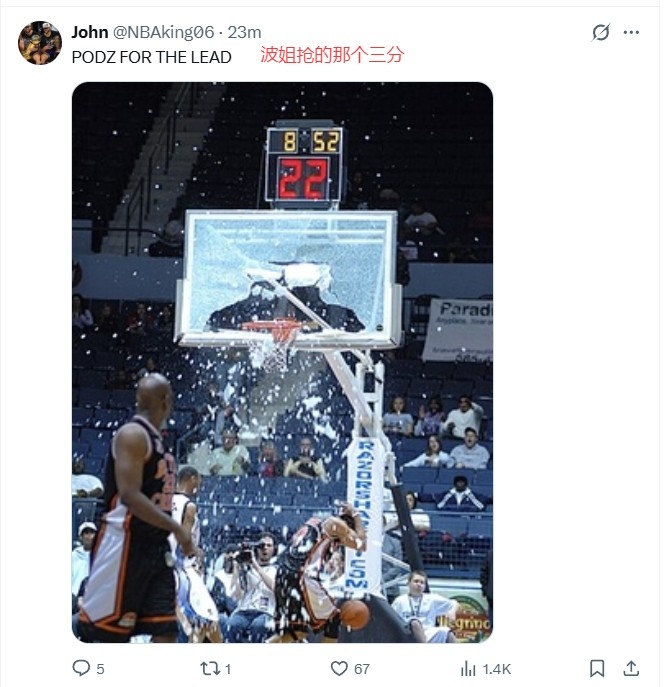Open John's profile avatar
The image size is (665, 687).
point(40,43)
